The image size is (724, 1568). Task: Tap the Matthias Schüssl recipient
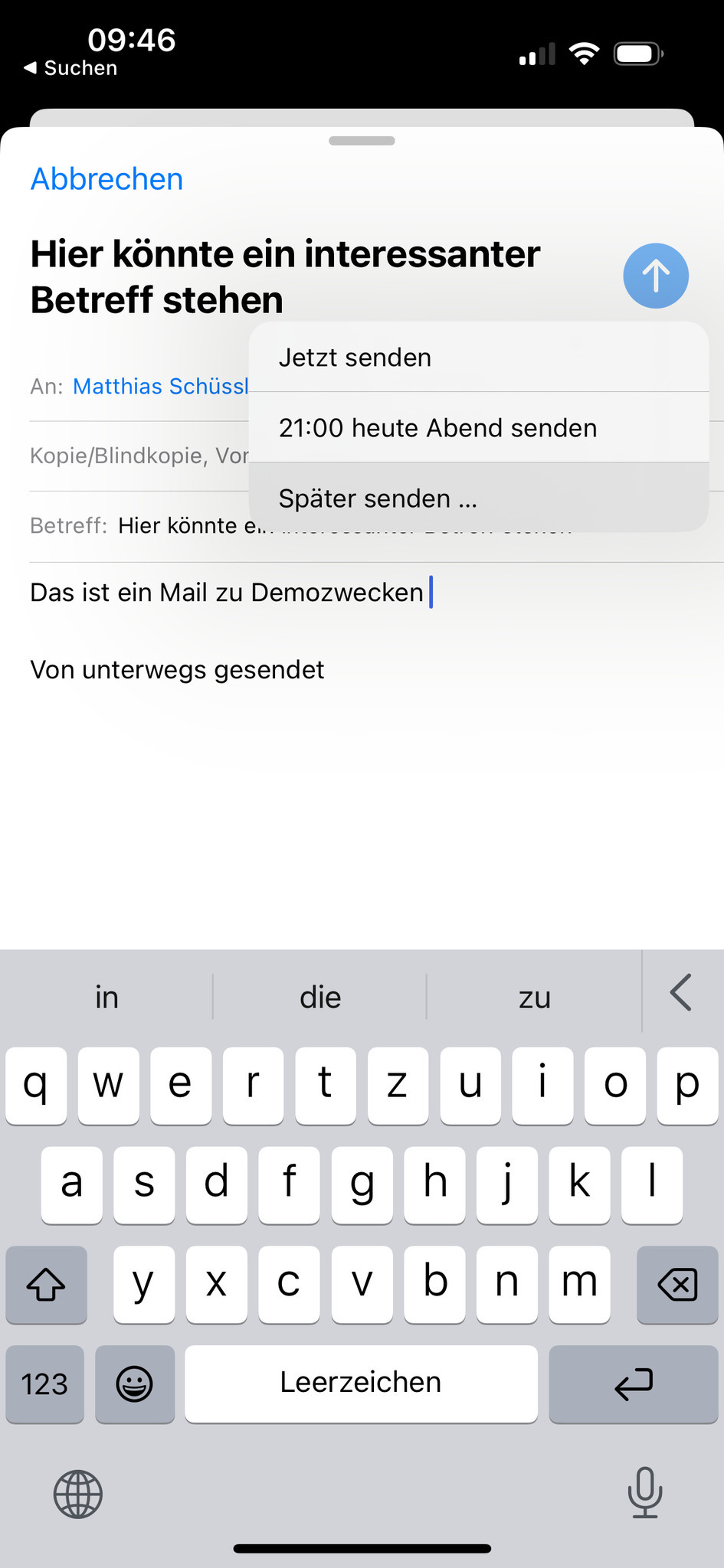[160, 387]
